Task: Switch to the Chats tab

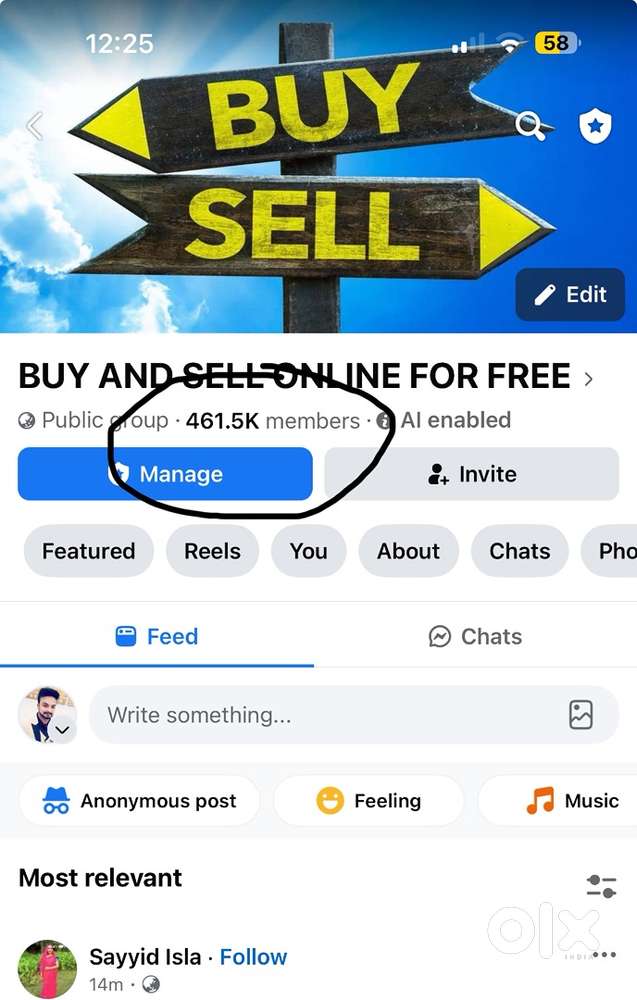Action: point(475,636)
